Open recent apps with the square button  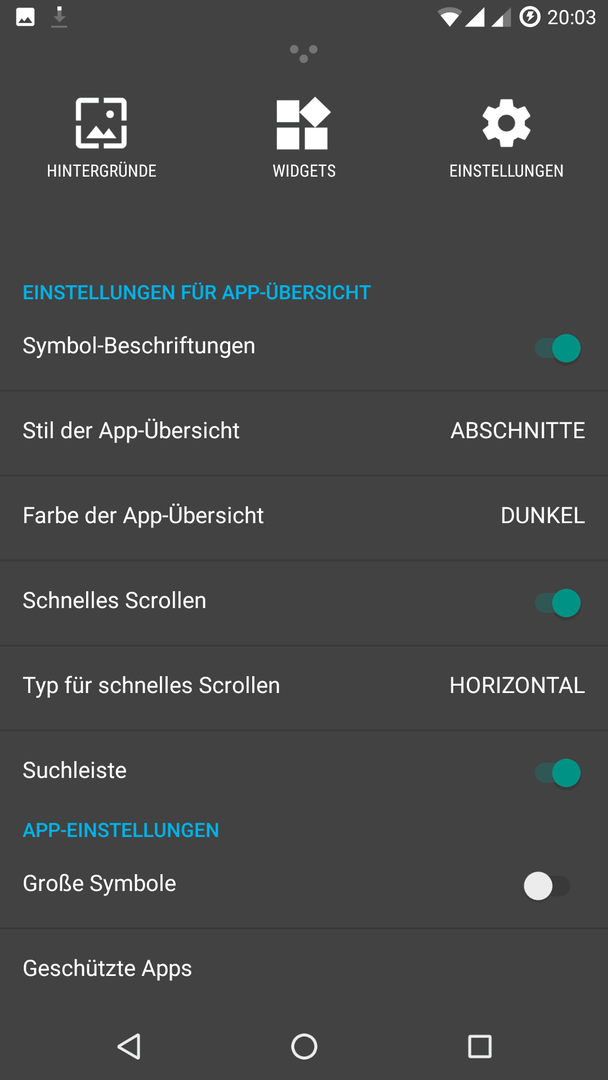[x=479, y=1046]
